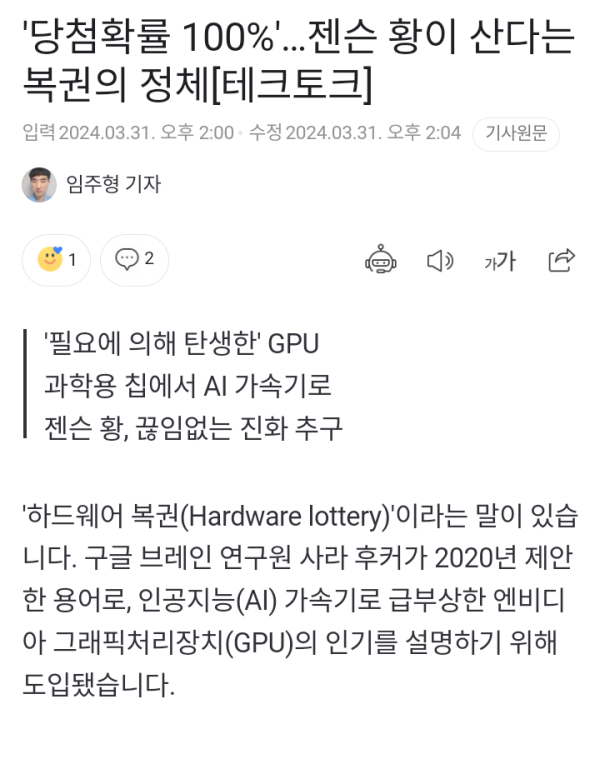The width and height of the screenshot is (600, 764).
Task: Open the original article via 기사원문
Action: coord(516,134)
